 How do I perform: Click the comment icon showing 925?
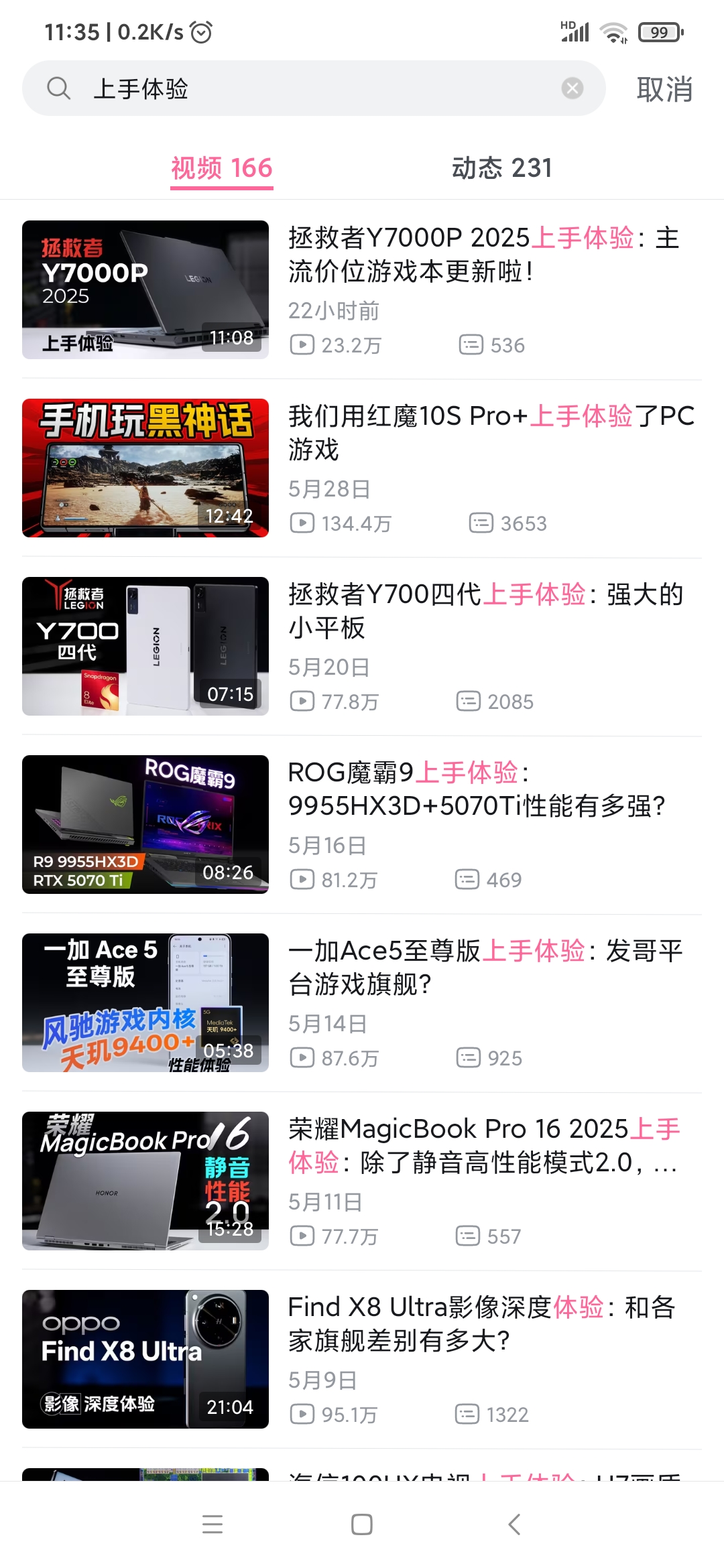pyautogui.click(x=469, y=1057)
